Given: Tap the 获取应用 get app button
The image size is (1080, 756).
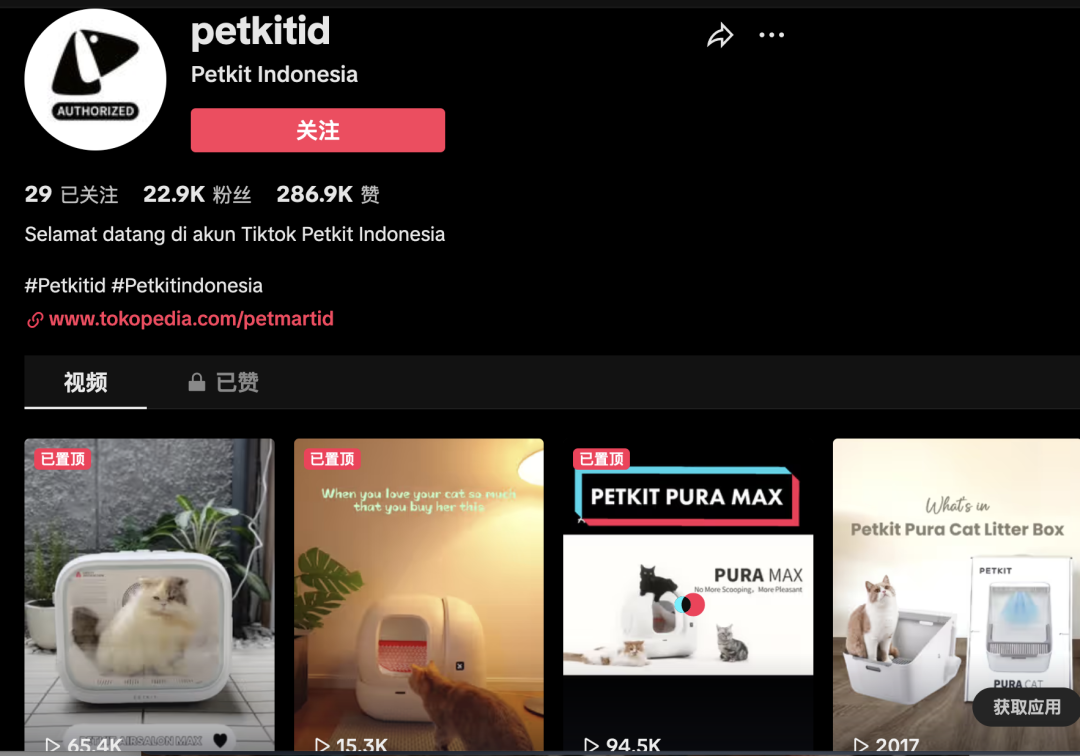Looking at the screenshot, I should (x=1026, y=707).
